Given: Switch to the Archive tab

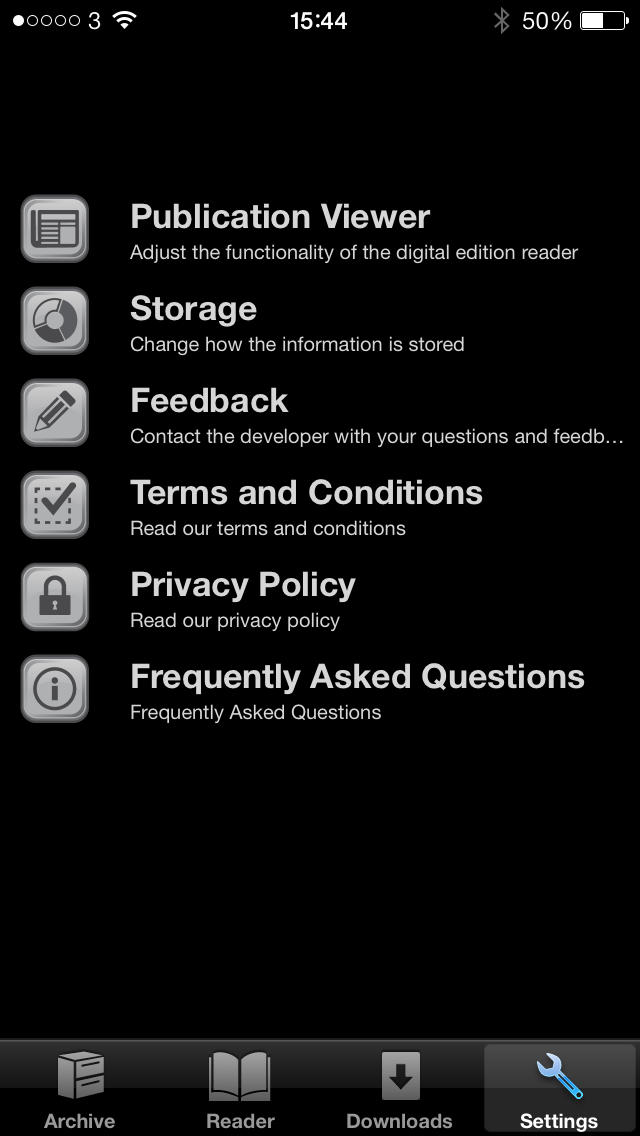Looking at the screenshot, I should 80,1089.
